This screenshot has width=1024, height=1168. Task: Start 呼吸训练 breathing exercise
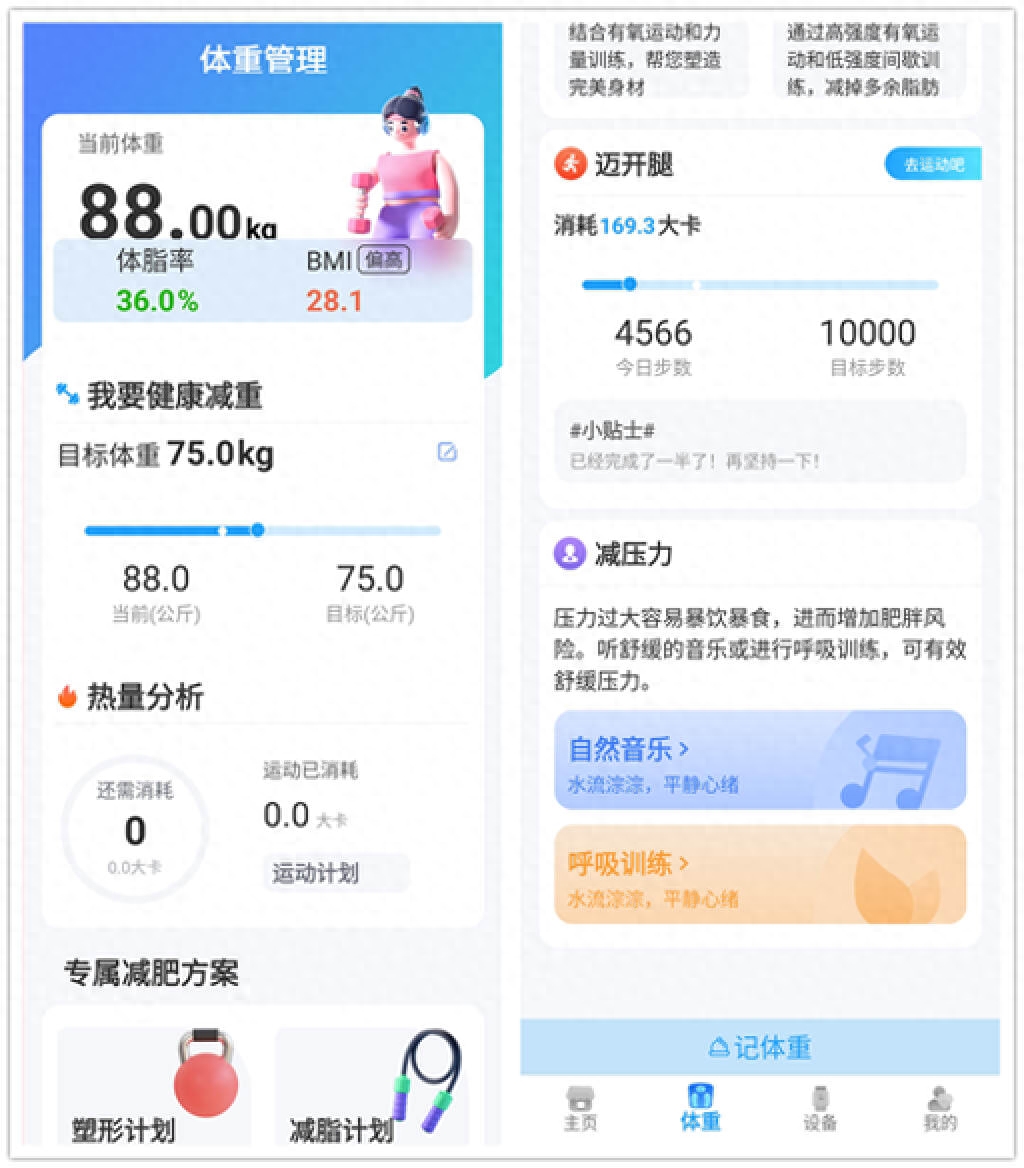click(760, 874)
